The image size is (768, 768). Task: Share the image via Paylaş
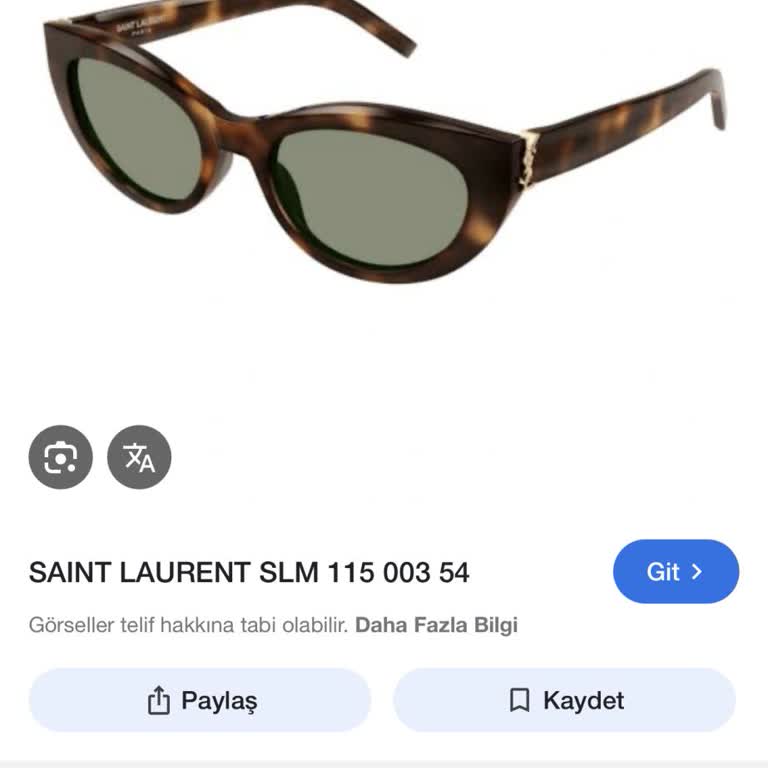(200, 700)
